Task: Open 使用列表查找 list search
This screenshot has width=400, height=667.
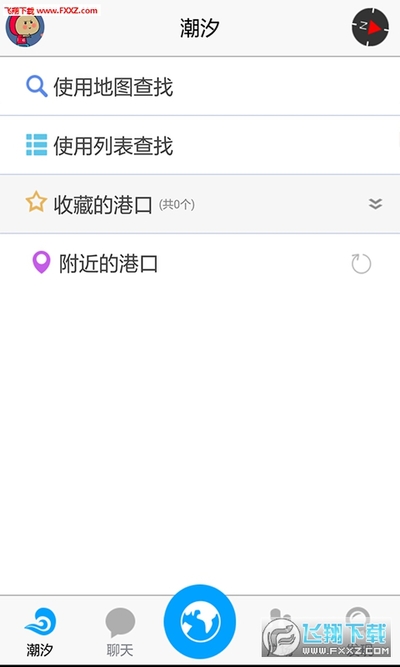Action: (x=200, y=145)
